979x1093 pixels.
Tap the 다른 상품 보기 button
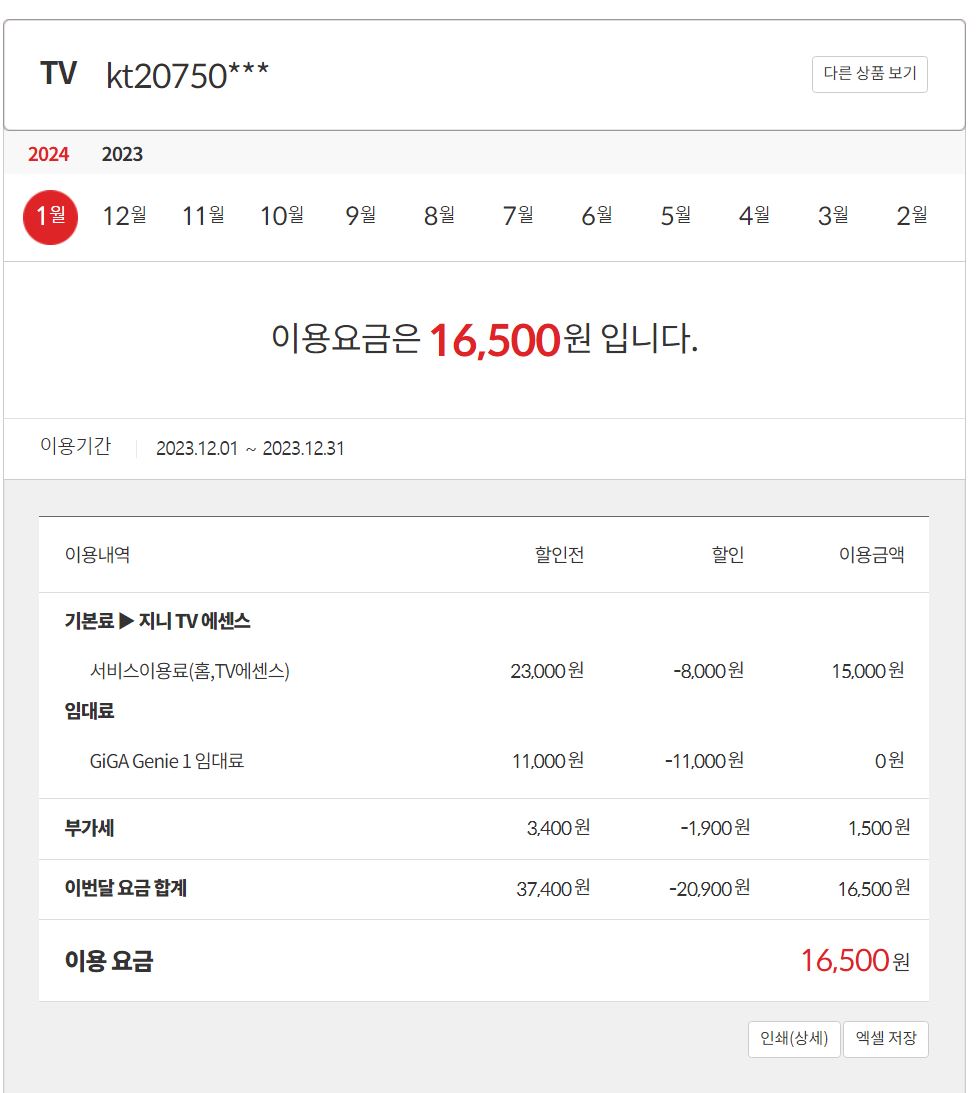tap(869, 74)
